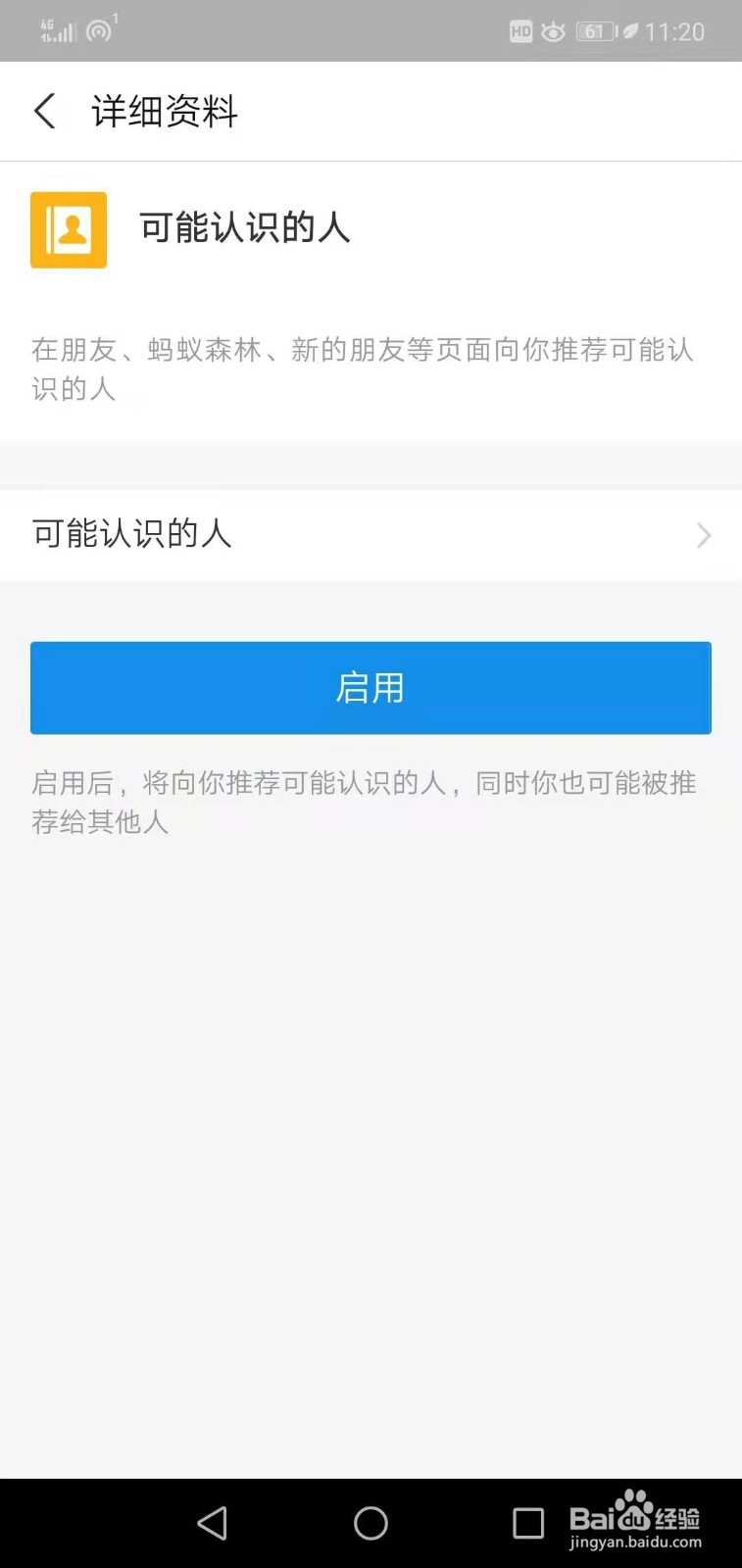Expand the chevron next to 可能认识的人
742x1568 pixels.
[703, 535]
